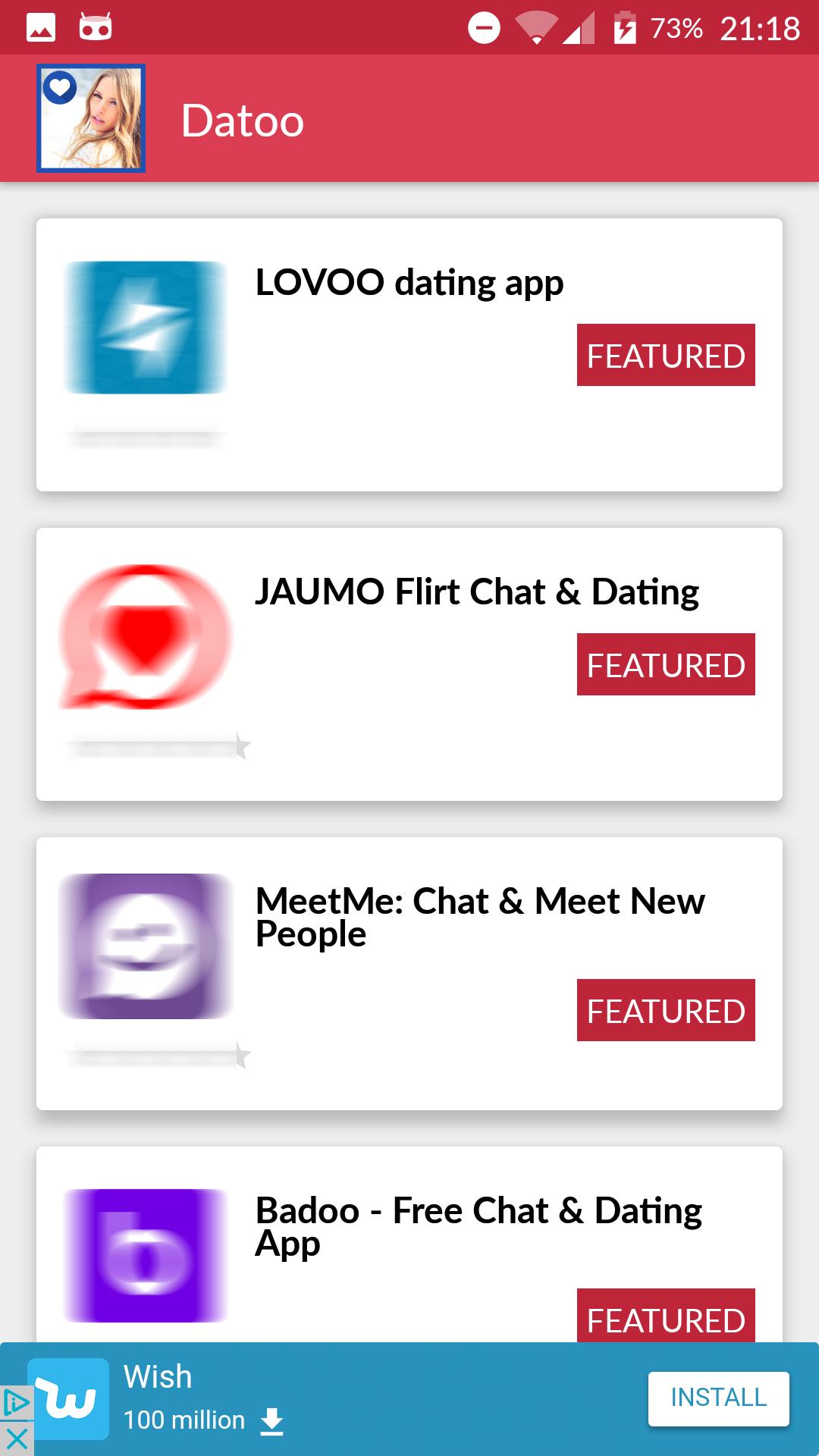Close the Wish ad banner
Screen dimensions: 819x1456
16,1439
